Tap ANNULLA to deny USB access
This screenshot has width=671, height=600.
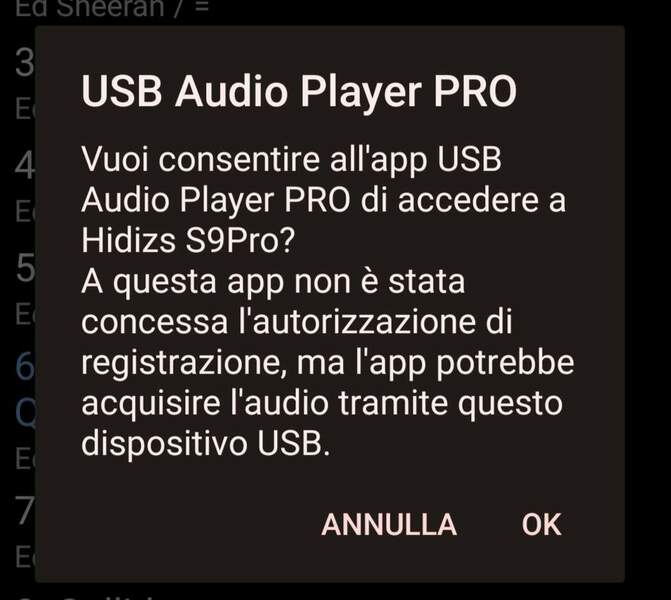388,524
